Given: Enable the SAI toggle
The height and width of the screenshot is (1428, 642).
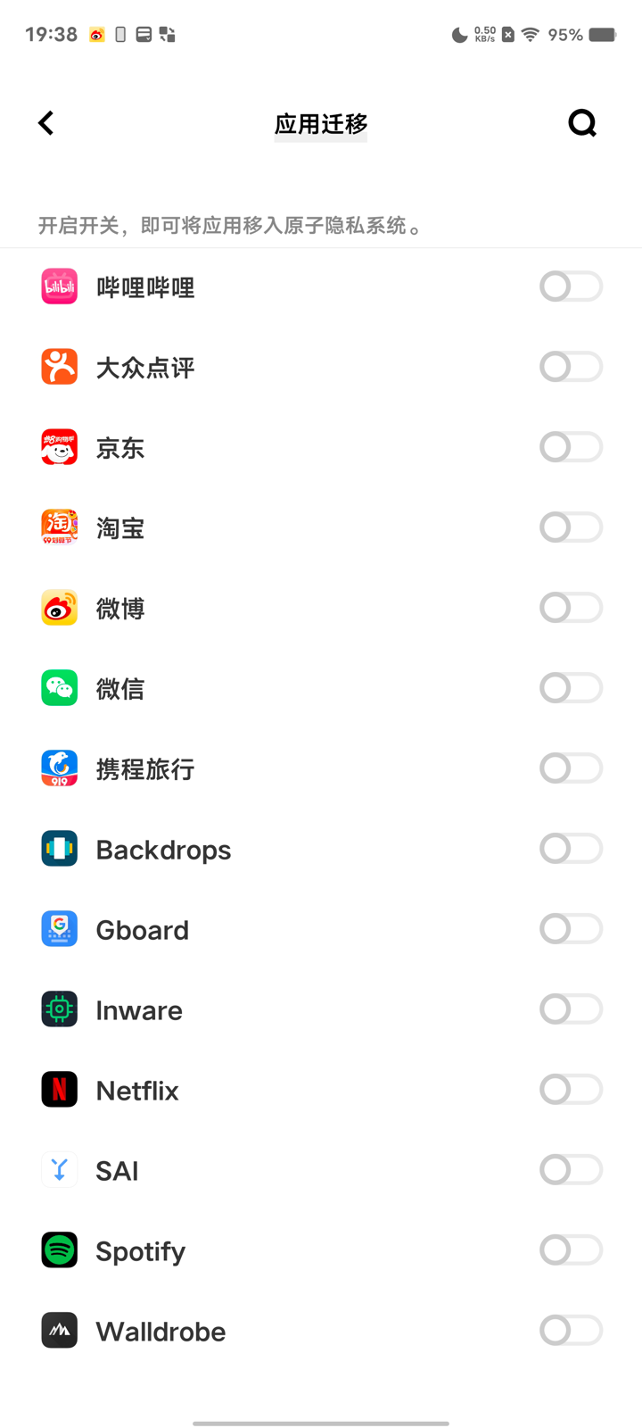Looking at the screenshot, I should tap(571, 1170).
